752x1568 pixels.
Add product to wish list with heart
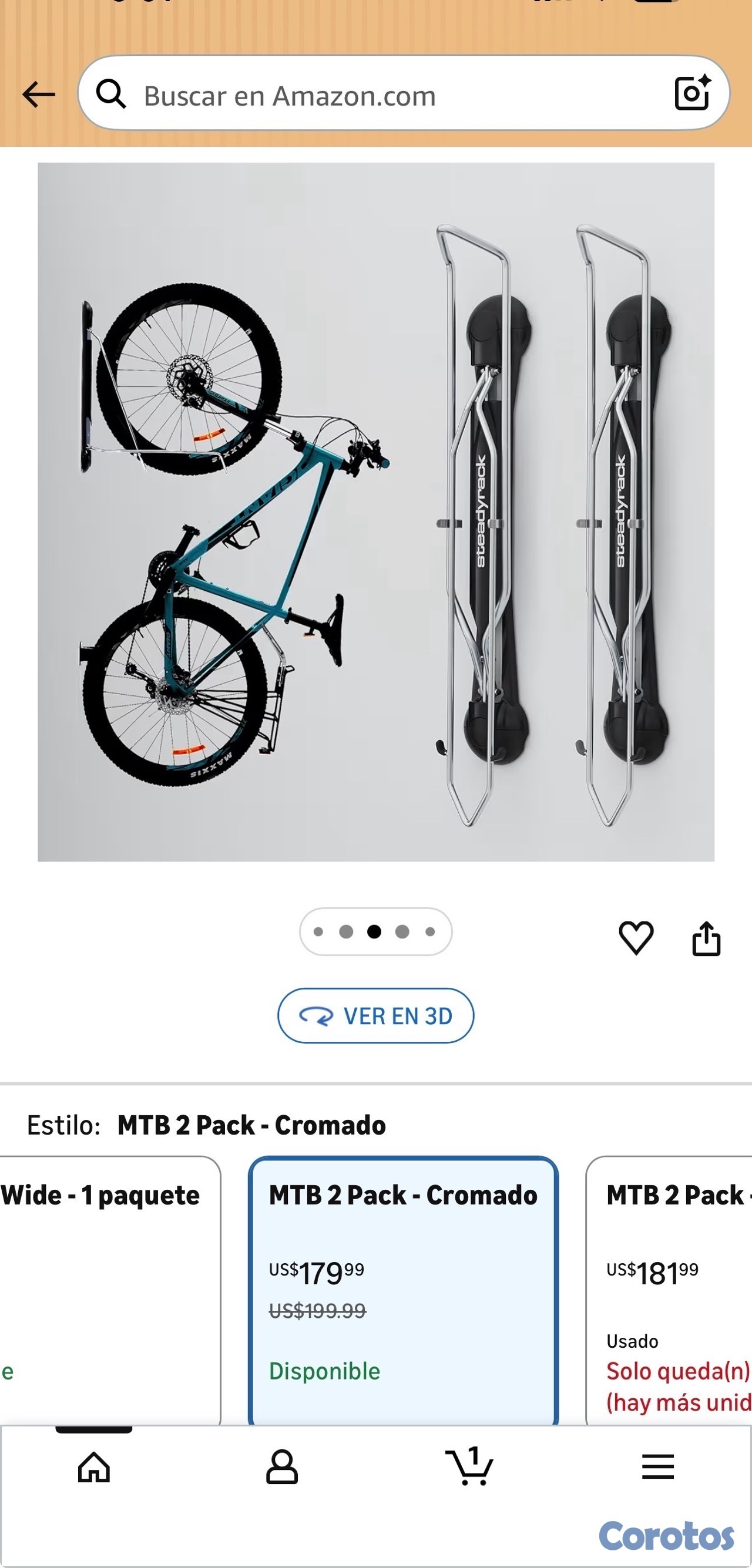(636, 937)
